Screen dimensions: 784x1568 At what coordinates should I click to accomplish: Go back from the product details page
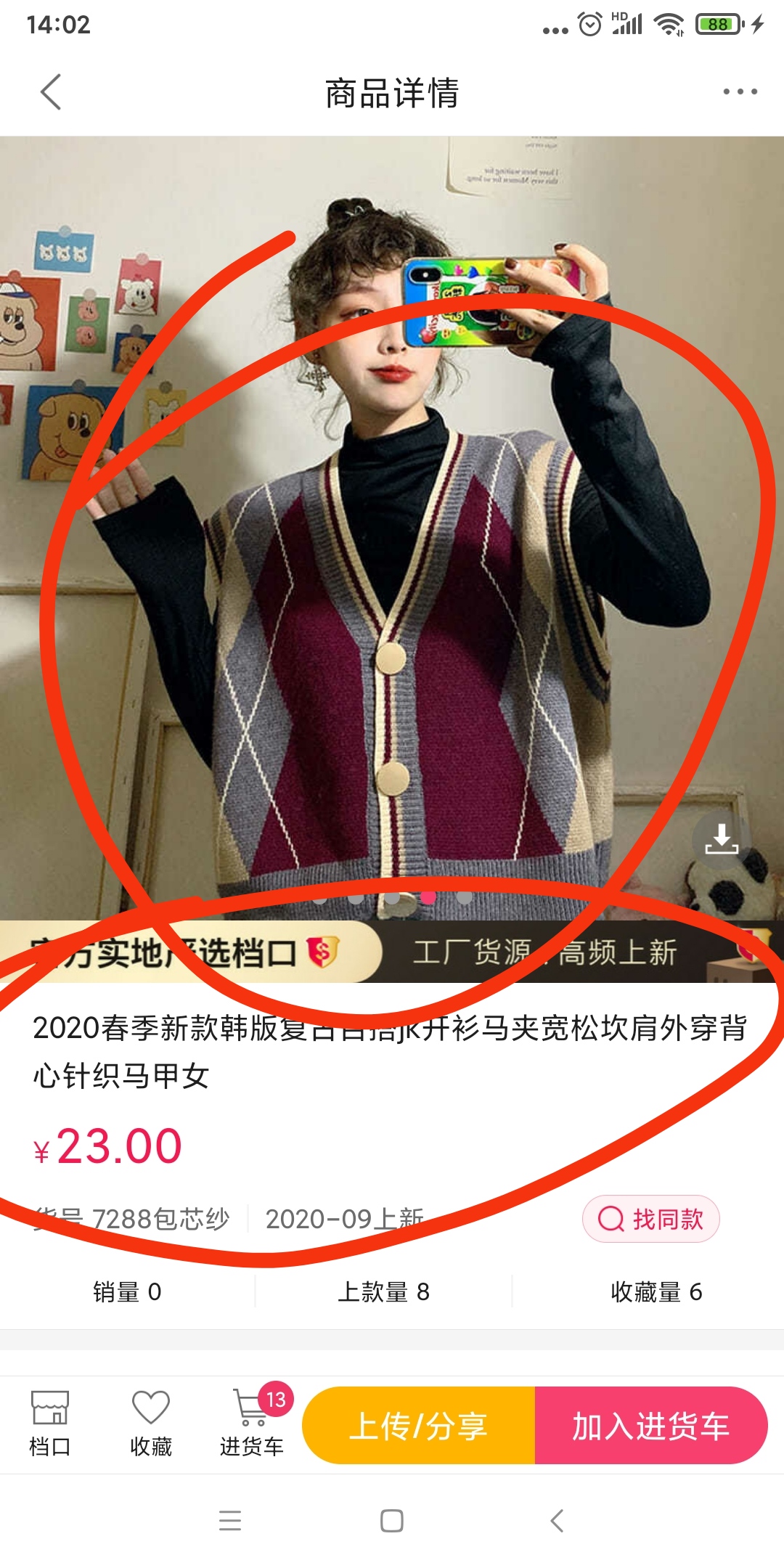tap(51, 92)
